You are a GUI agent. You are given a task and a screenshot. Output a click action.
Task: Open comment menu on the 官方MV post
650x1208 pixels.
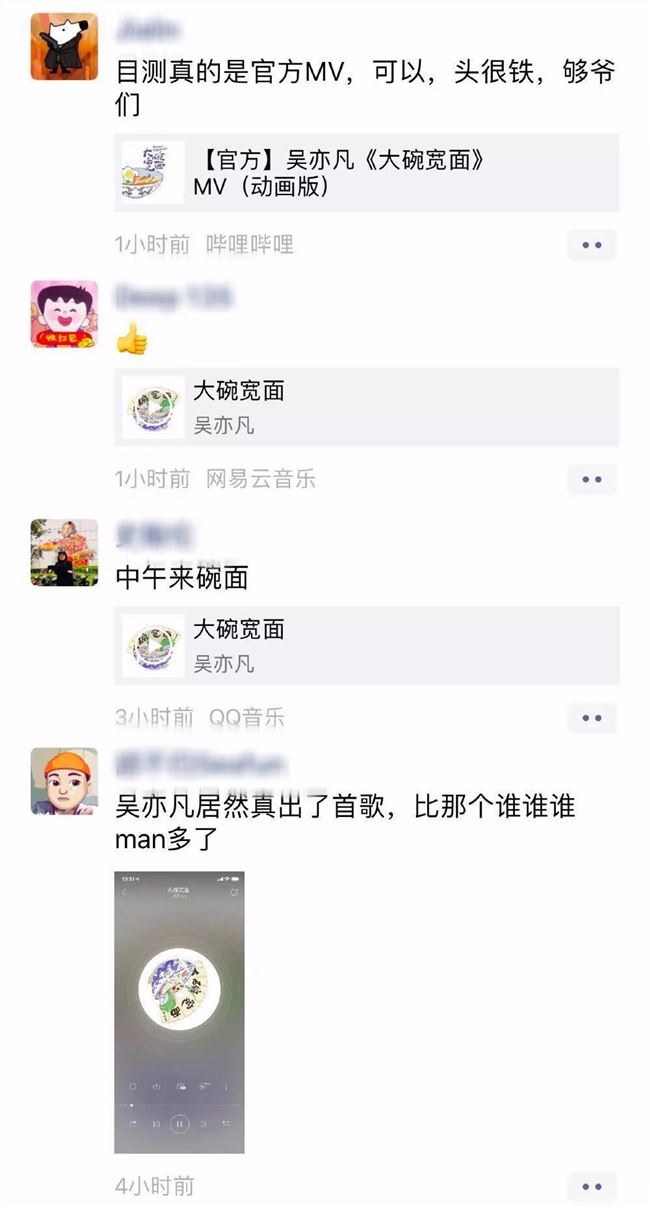tap(592, 245)
